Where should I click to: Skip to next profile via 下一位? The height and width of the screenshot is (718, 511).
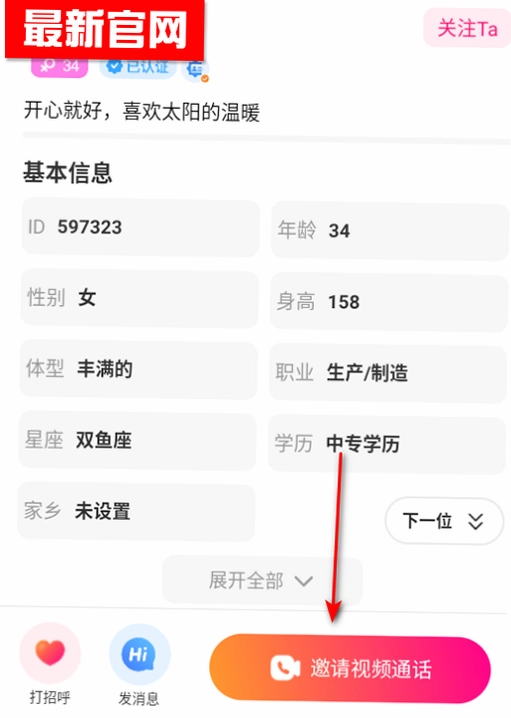coord(444,521)
